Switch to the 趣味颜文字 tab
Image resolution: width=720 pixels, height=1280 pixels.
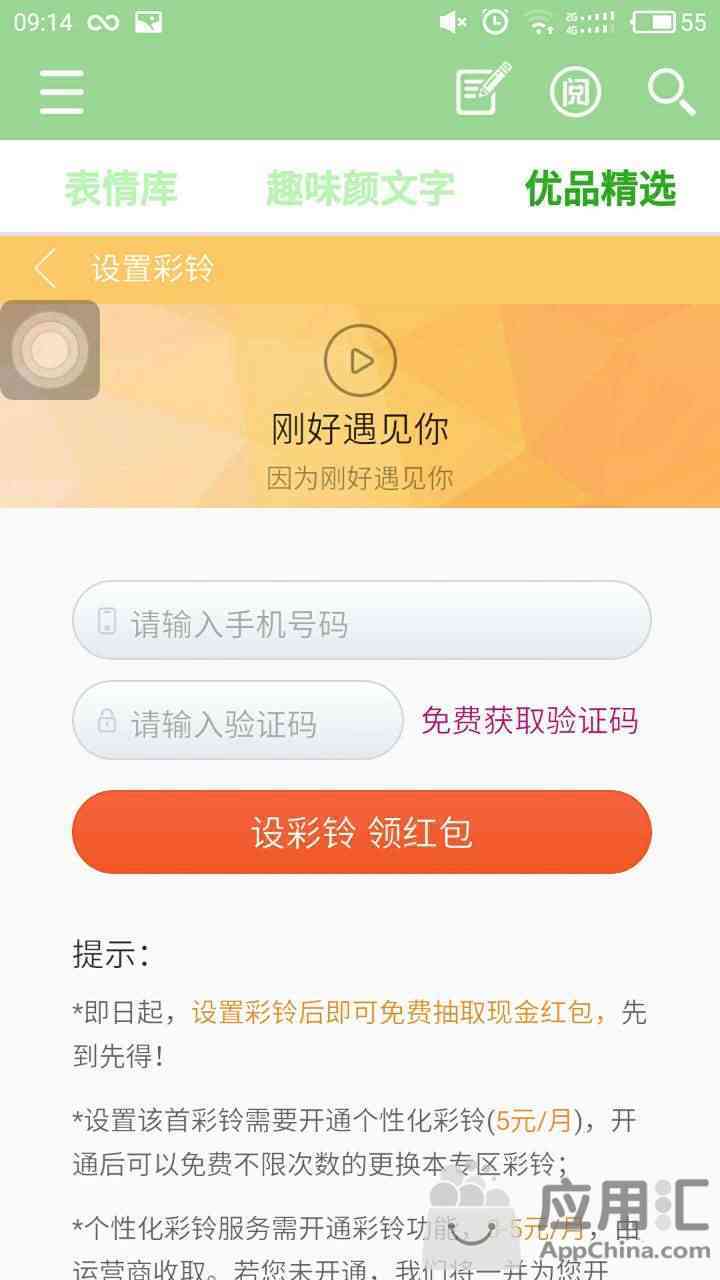[360, 188]
